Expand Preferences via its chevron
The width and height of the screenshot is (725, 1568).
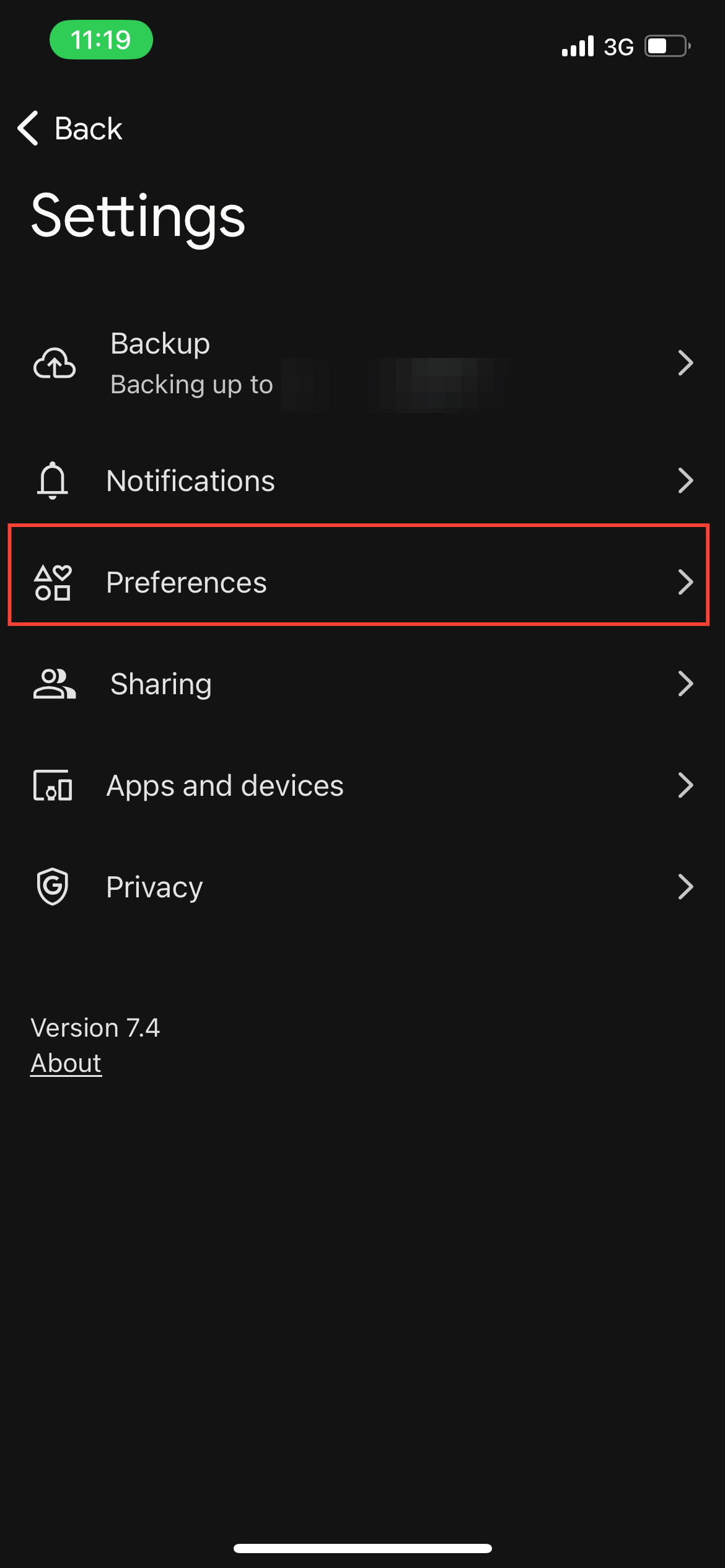(x=687, y=582)
